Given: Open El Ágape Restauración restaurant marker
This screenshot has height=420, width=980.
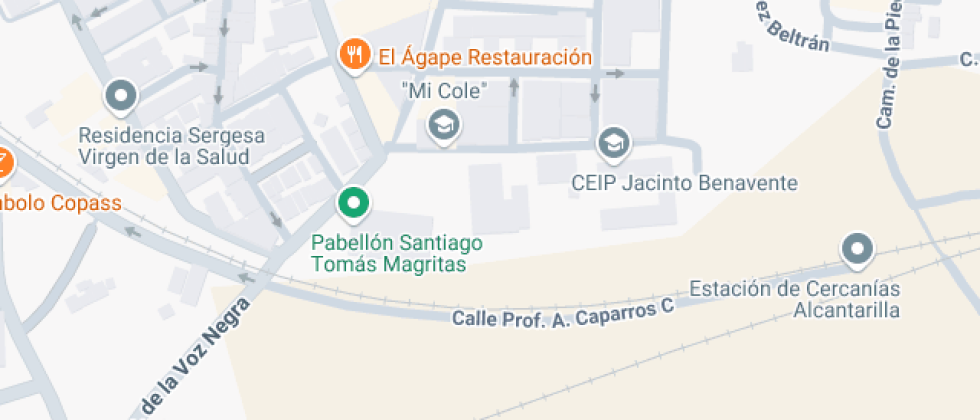Looking at the screenshot, I should coord(353,55).
